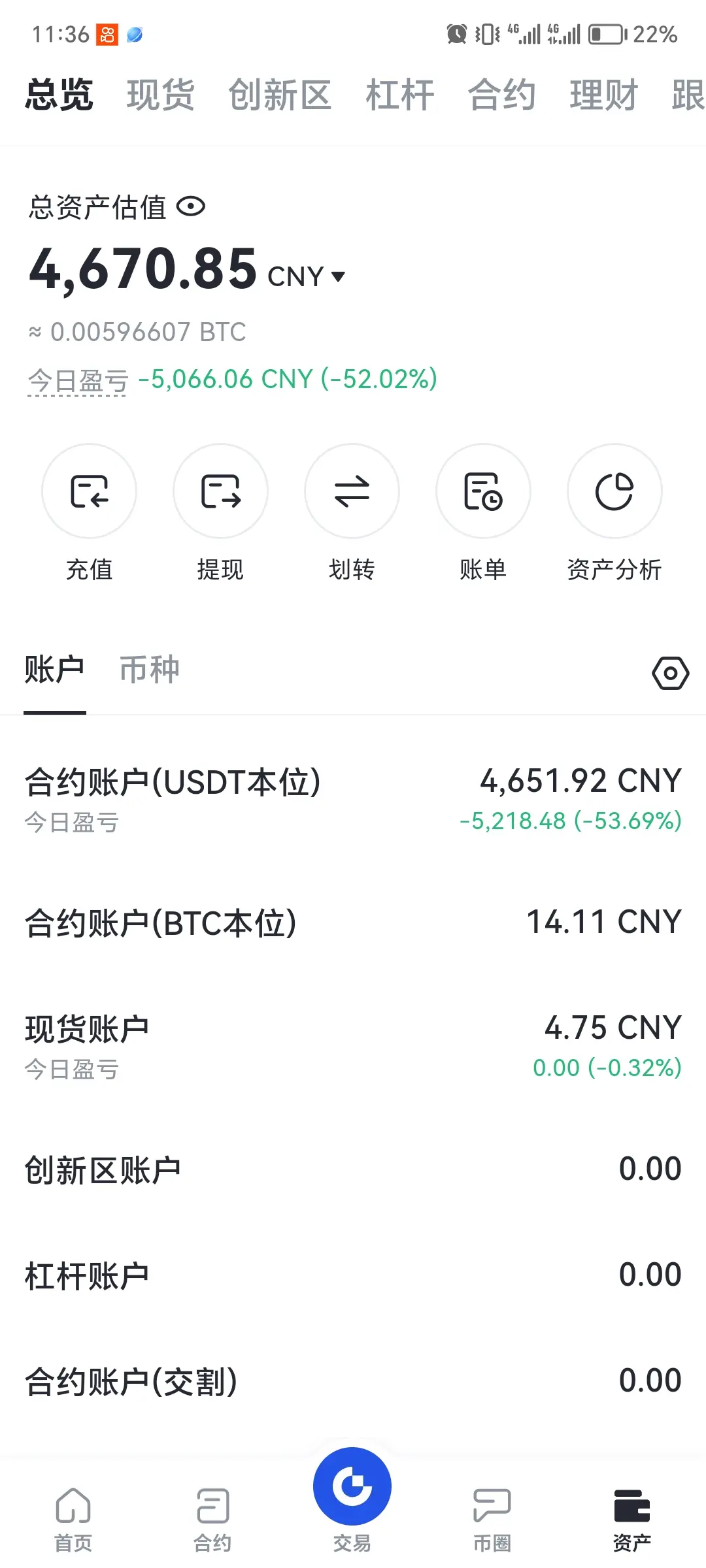Switch to the 合约 top tab
706x1568 pixels.
point(501,95)
